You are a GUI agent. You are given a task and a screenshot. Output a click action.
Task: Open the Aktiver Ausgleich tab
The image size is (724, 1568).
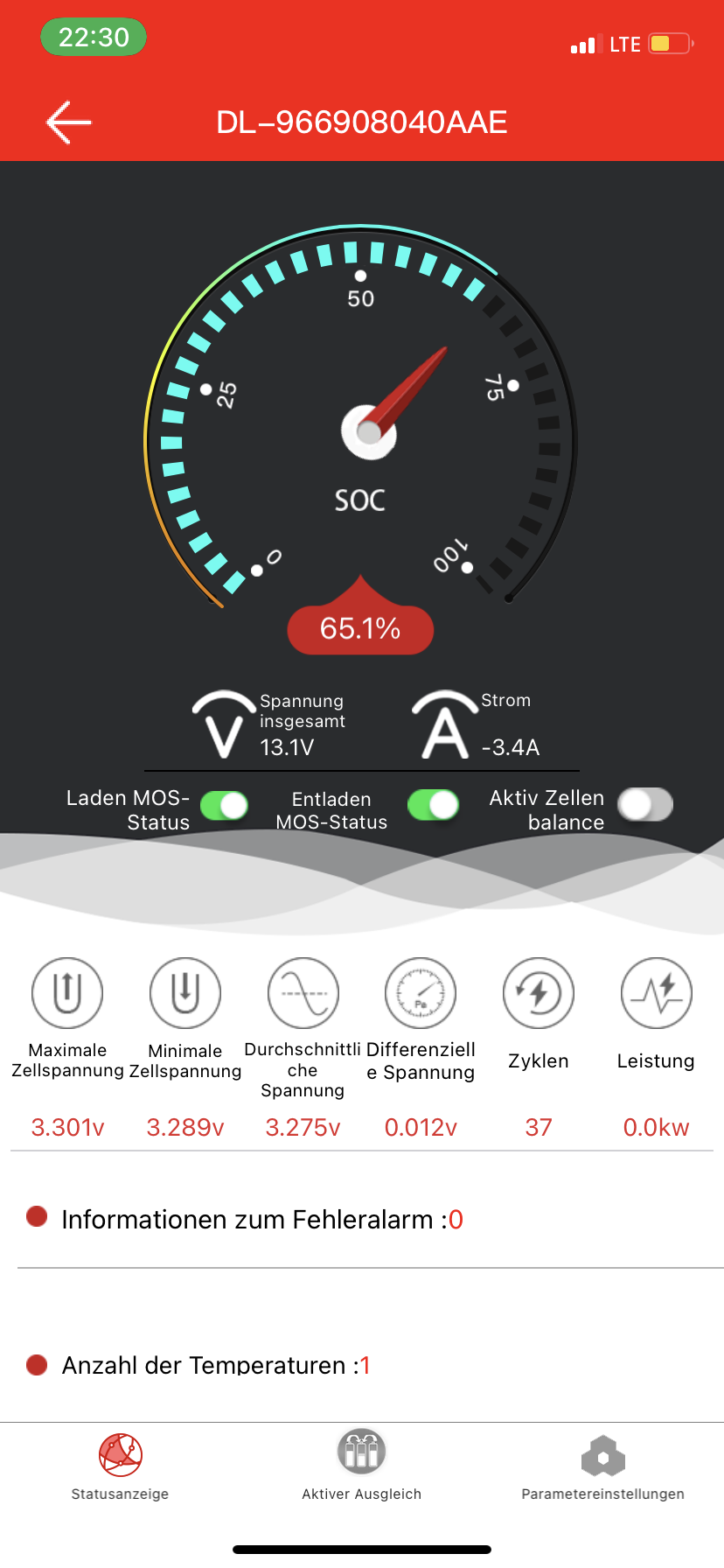[x=362, y=1466]
